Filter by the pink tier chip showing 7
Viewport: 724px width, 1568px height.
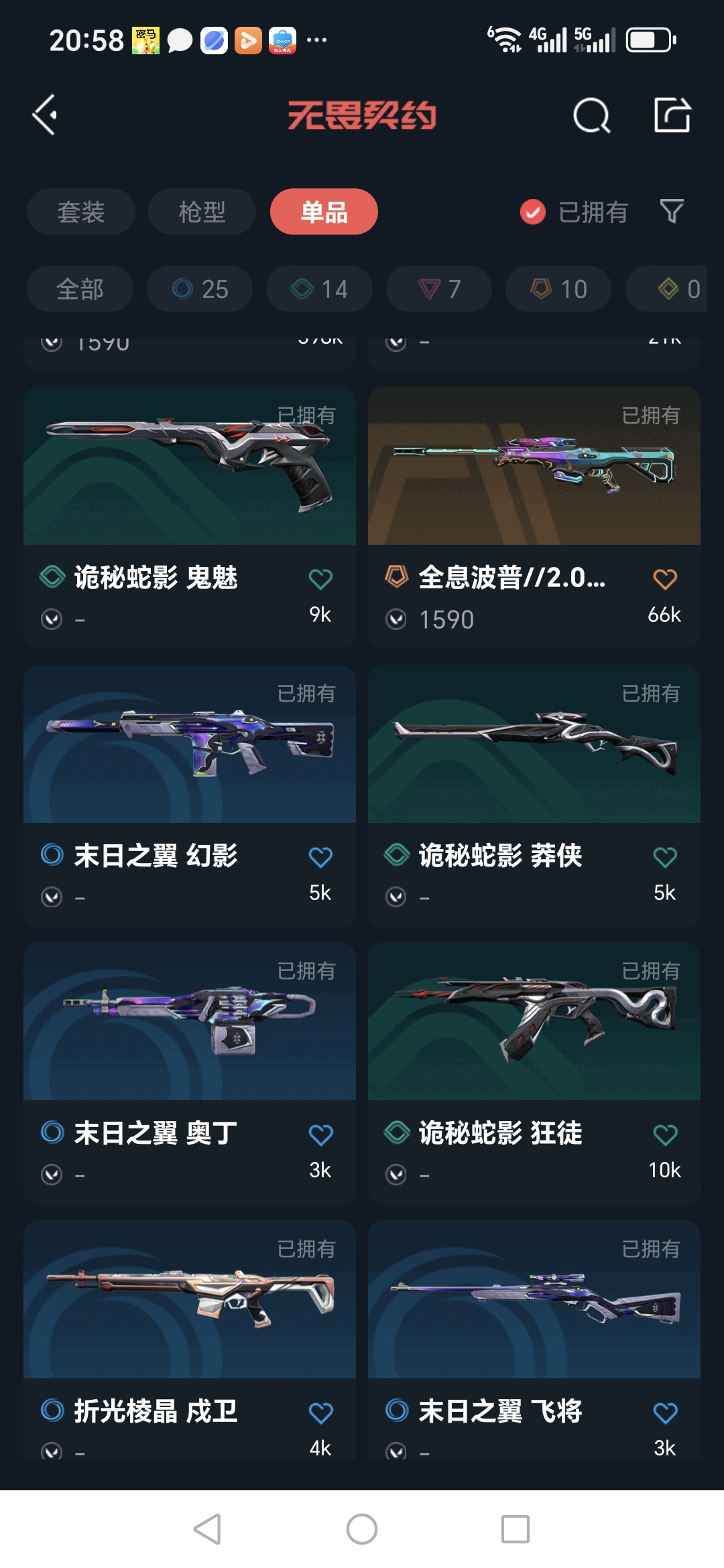[439, 289]
